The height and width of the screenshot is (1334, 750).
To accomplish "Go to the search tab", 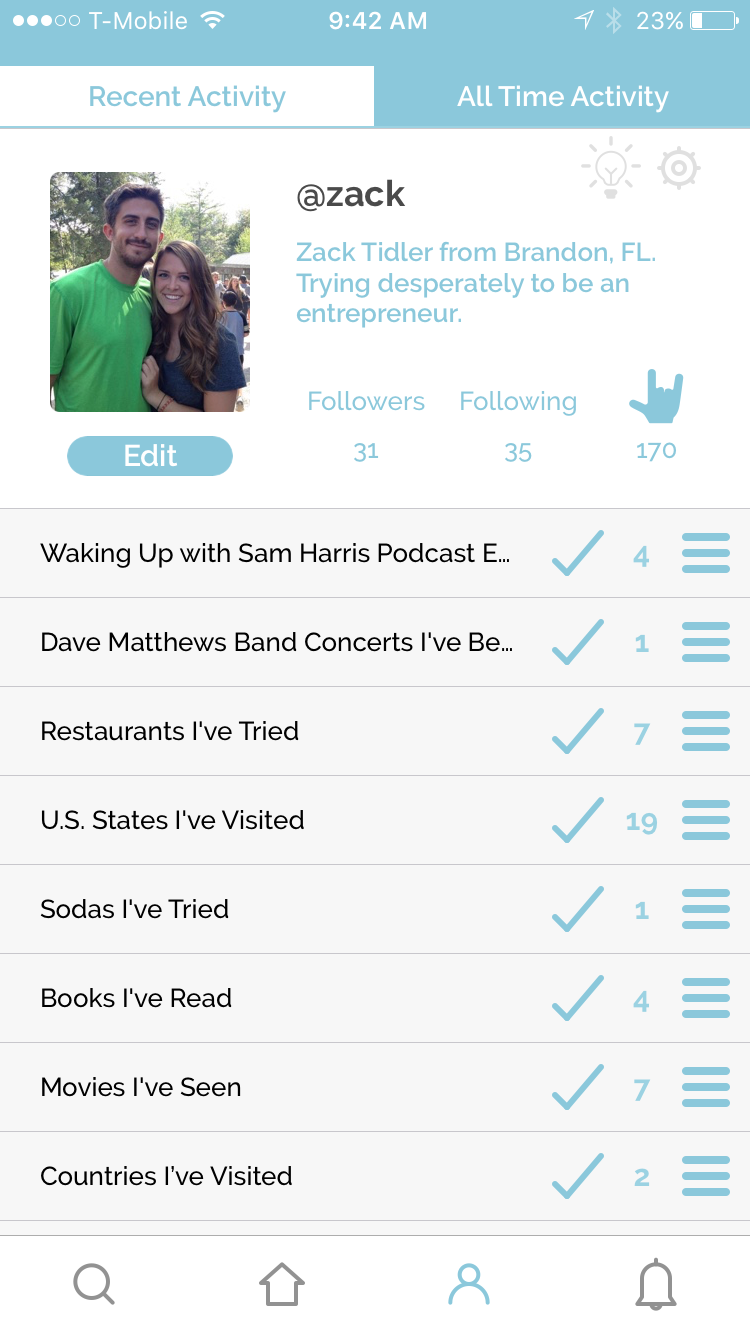I will (x=94, y=1284).
